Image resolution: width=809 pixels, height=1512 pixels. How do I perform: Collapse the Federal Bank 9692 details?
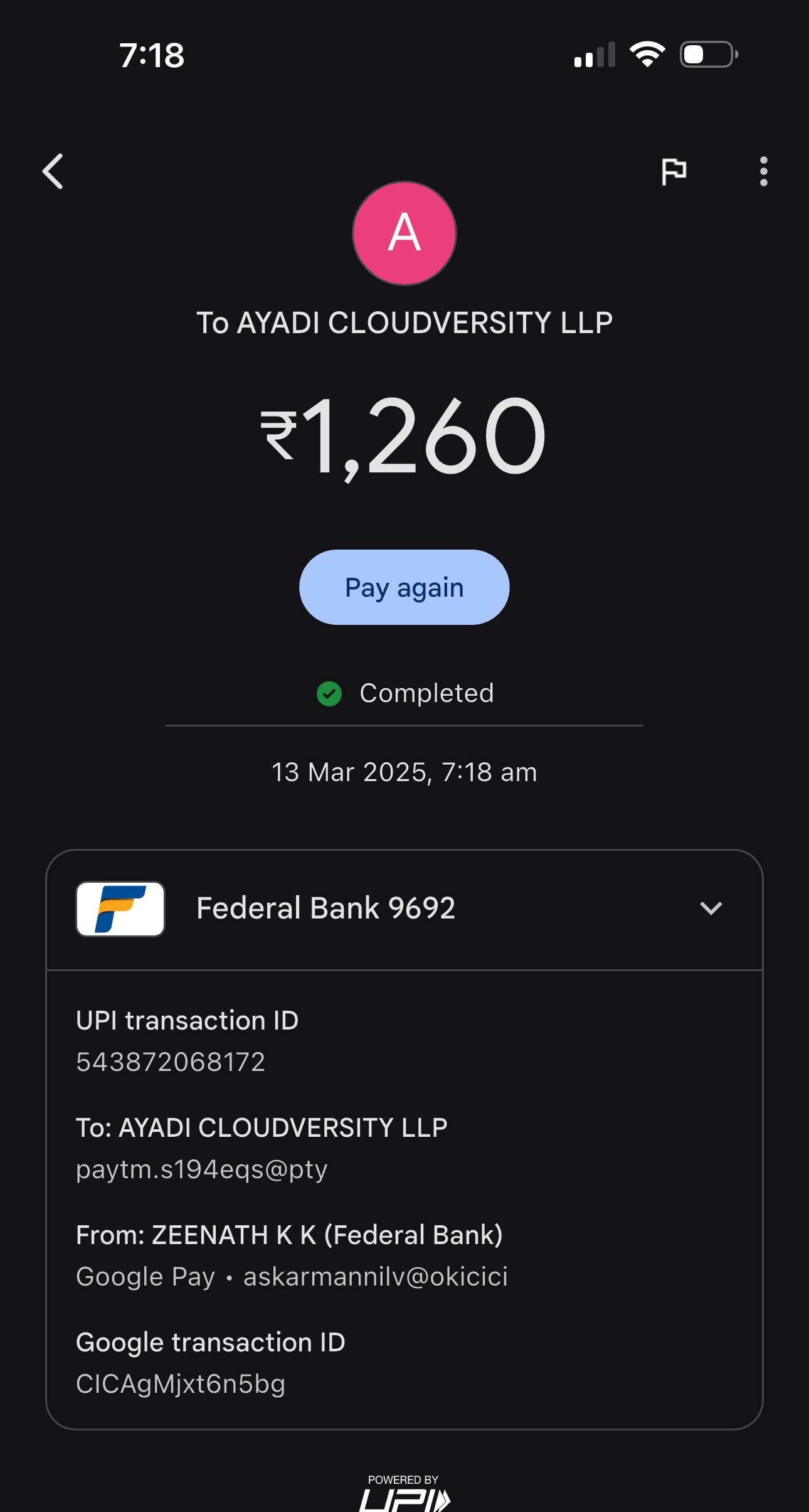click(711, 908)
